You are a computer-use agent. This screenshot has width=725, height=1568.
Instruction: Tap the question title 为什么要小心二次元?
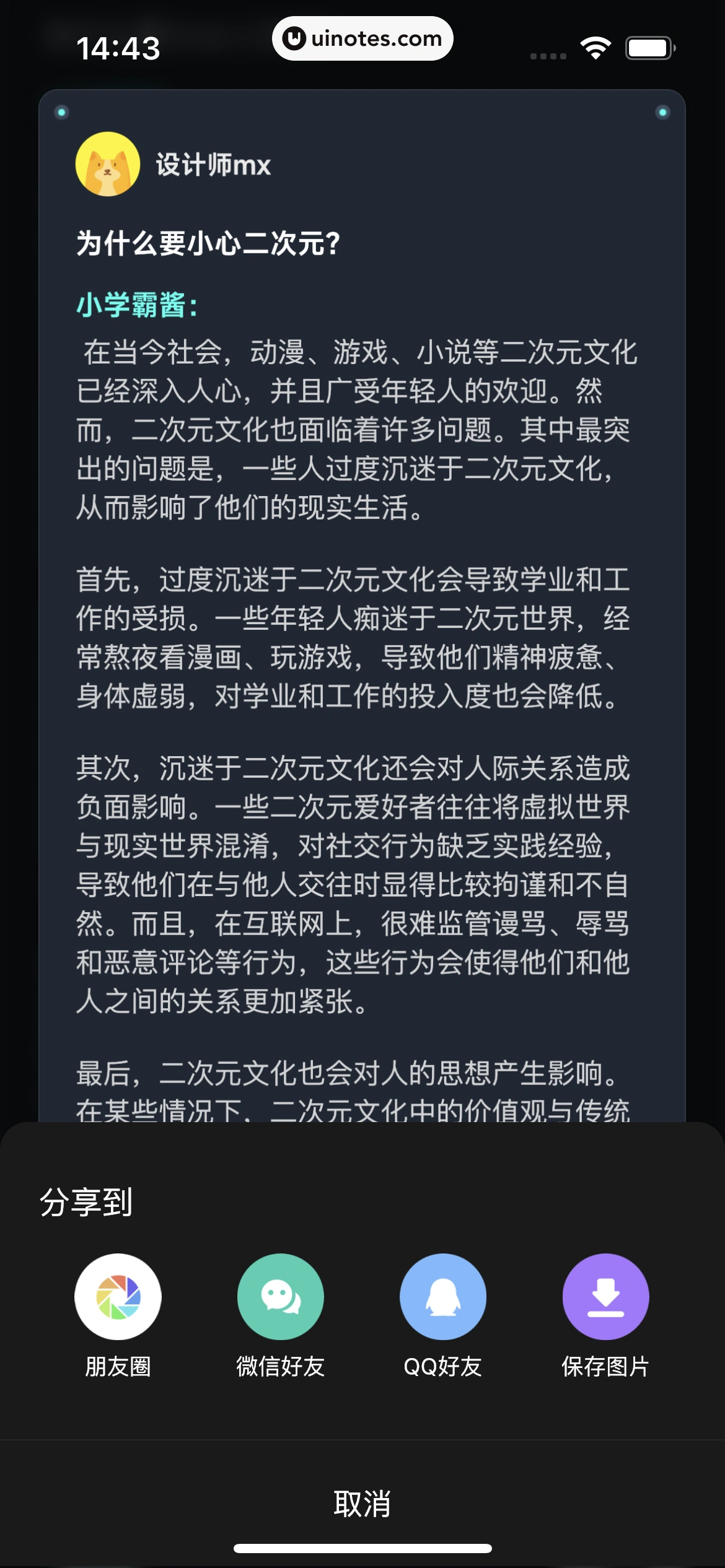click(208, 243)
